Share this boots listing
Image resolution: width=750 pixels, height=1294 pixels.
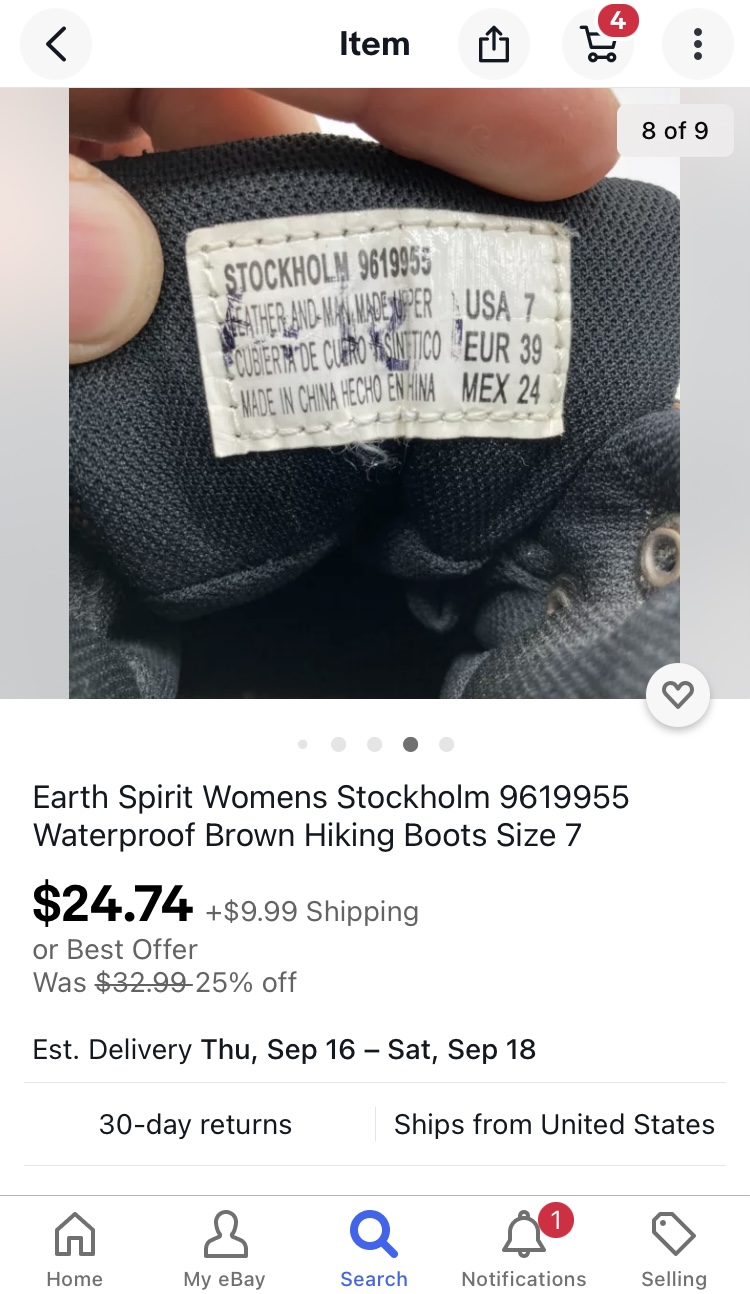tap(493, 44)
